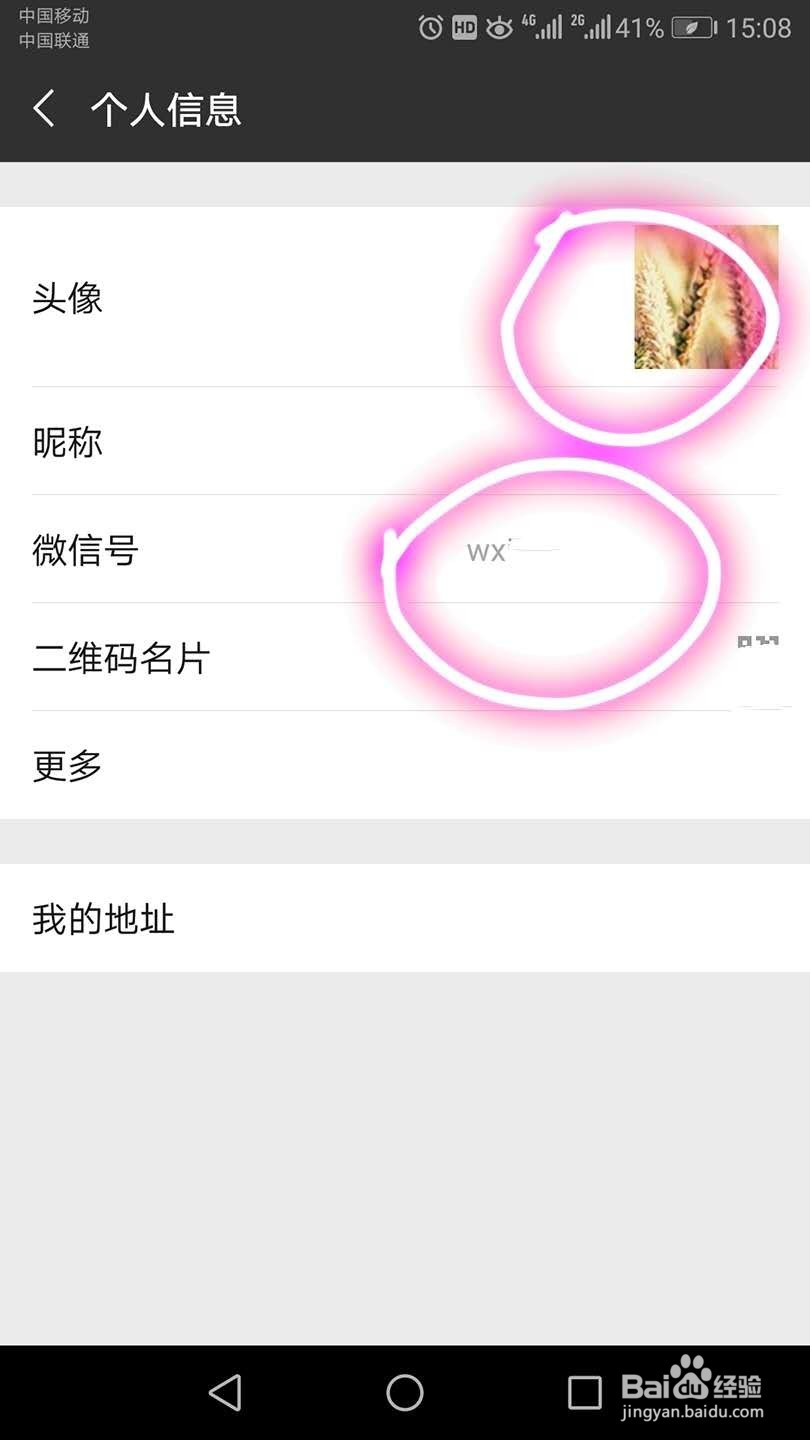The height and width of the screenshot is (1440, 810).
Task: Tap the back arrow to leave 个人信息
Action: pos(44,108)
